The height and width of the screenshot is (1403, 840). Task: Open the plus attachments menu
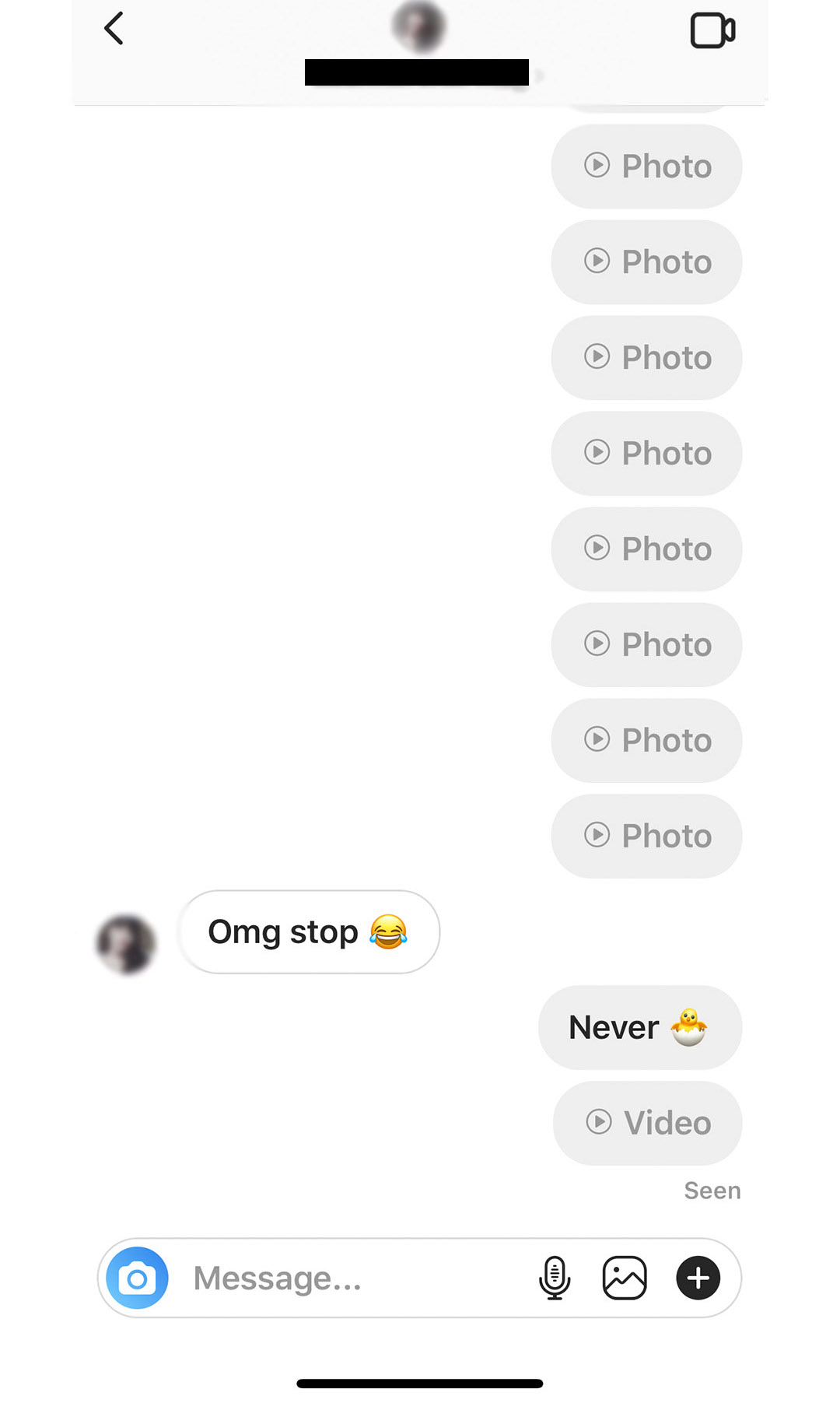[x=698, y=1278]
